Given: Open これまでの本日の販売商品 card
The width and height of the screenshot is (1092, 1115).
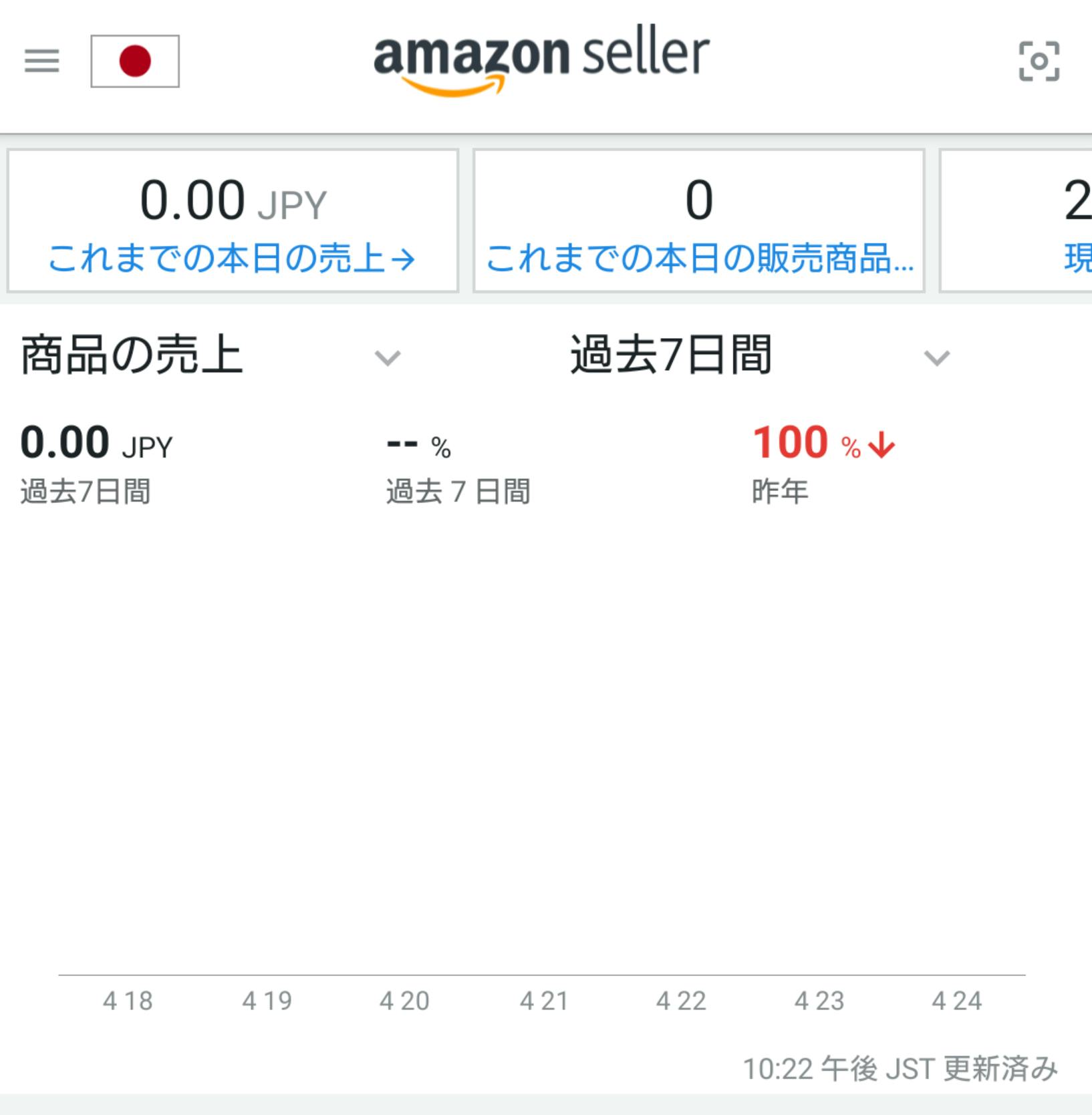Looking at the screenshot, I should click(699, 221).
